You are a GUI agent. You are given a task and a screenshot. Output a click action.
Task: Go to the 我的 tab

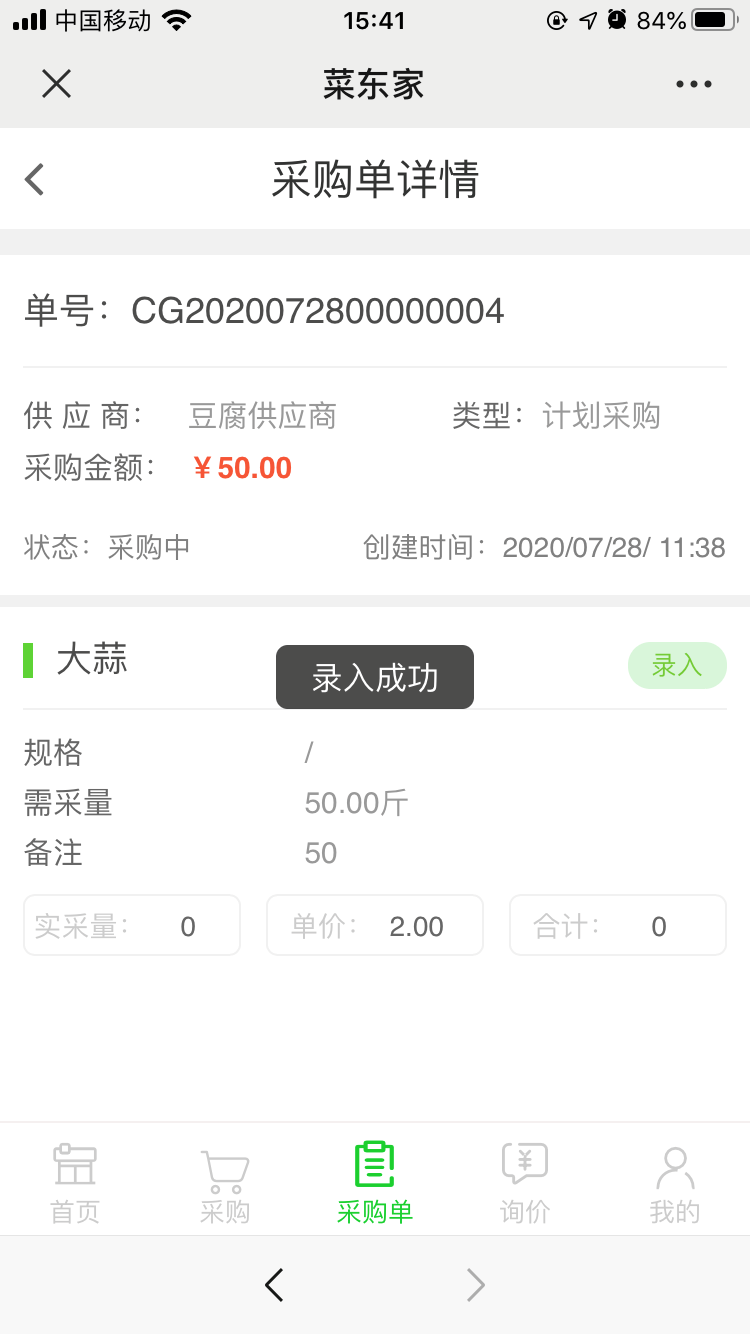(x=675, y=1184)
